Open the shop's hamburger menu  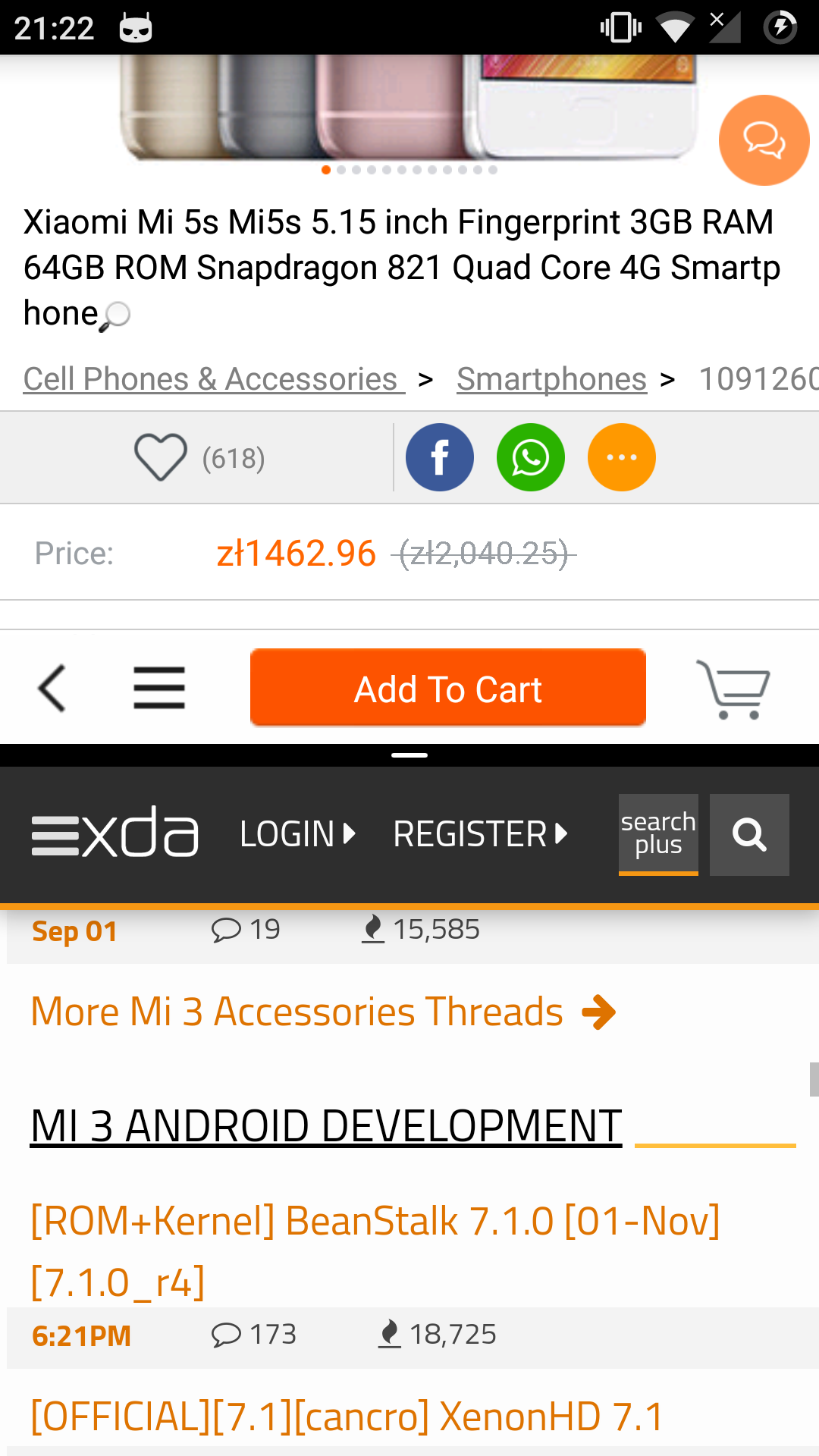tap(159, 689)
